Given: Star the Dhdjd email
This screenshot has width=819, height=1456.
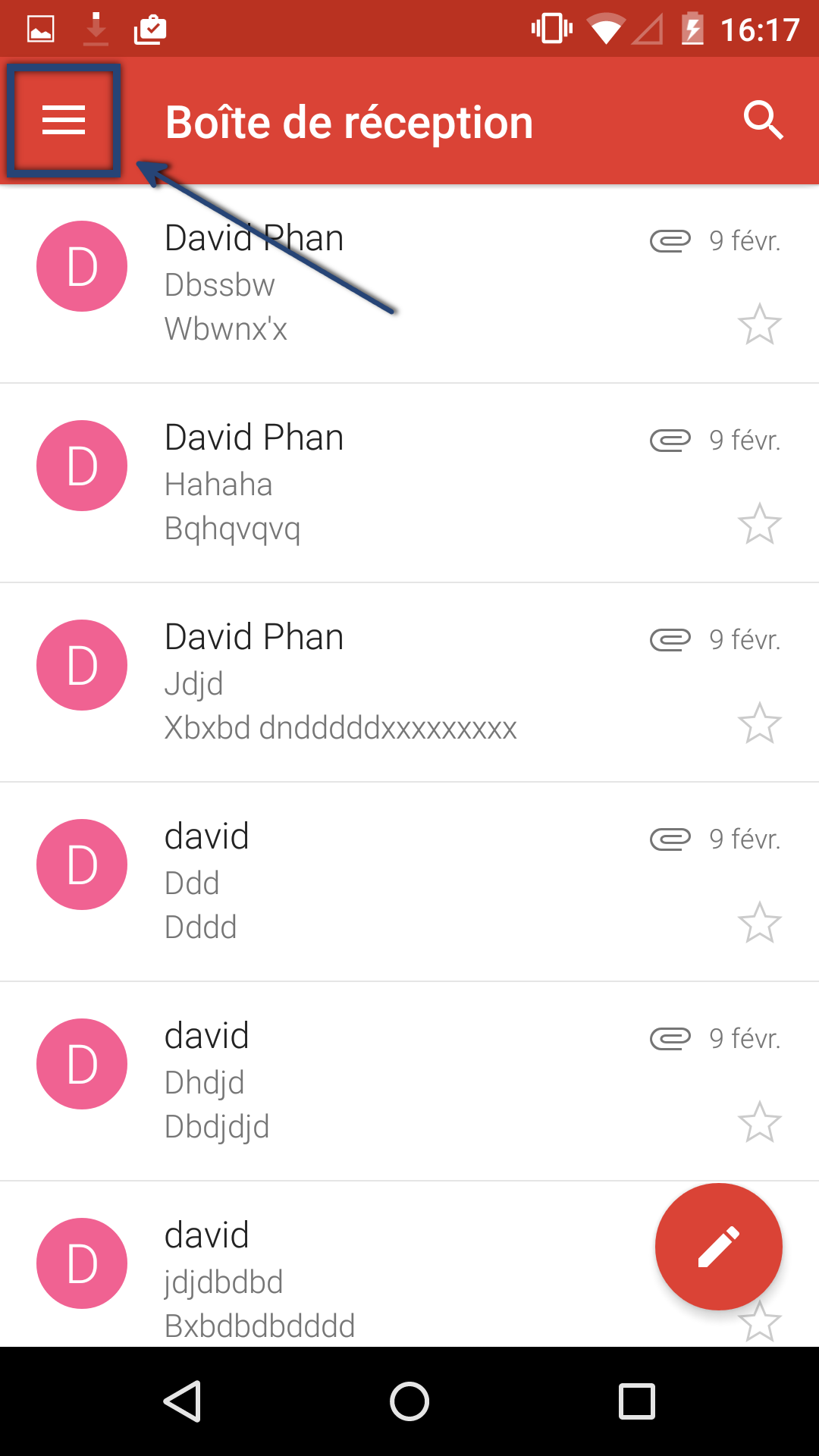Looking at the screenshot, I should pos(759,1122).
